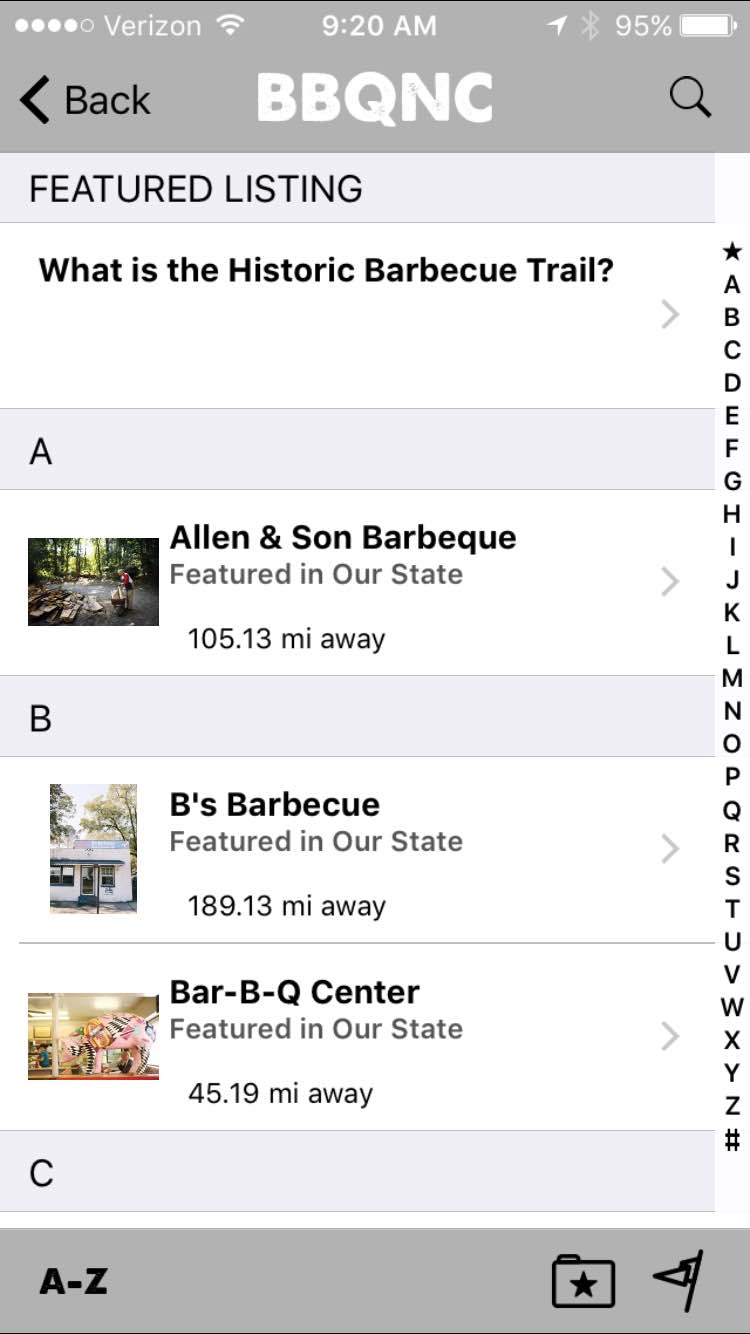
Task: Jump to letter M in index
Action: 732,679
